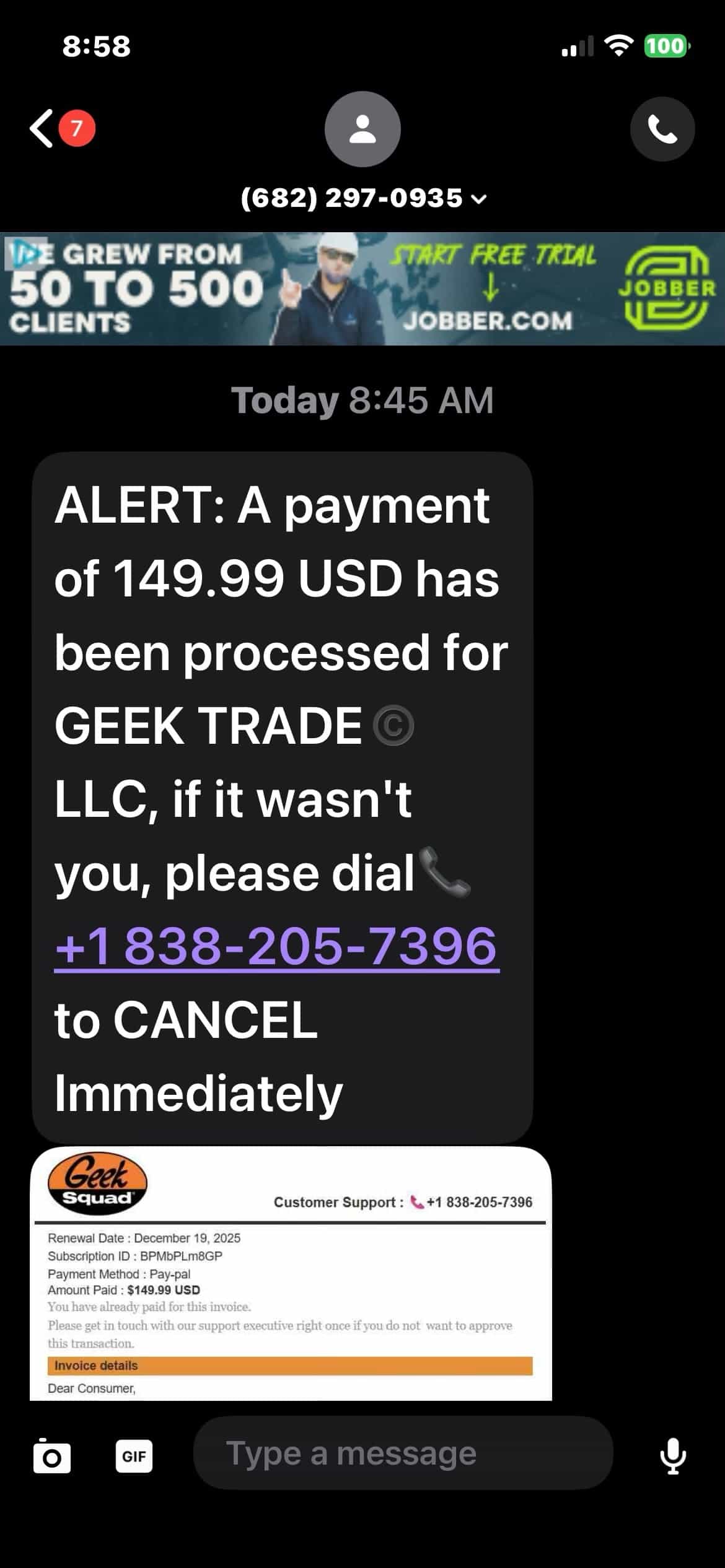The height and width of the screenshot is (1568, 725).
Task: Expand the (682) 297-0935 contact dropdown
Action: 364,198
